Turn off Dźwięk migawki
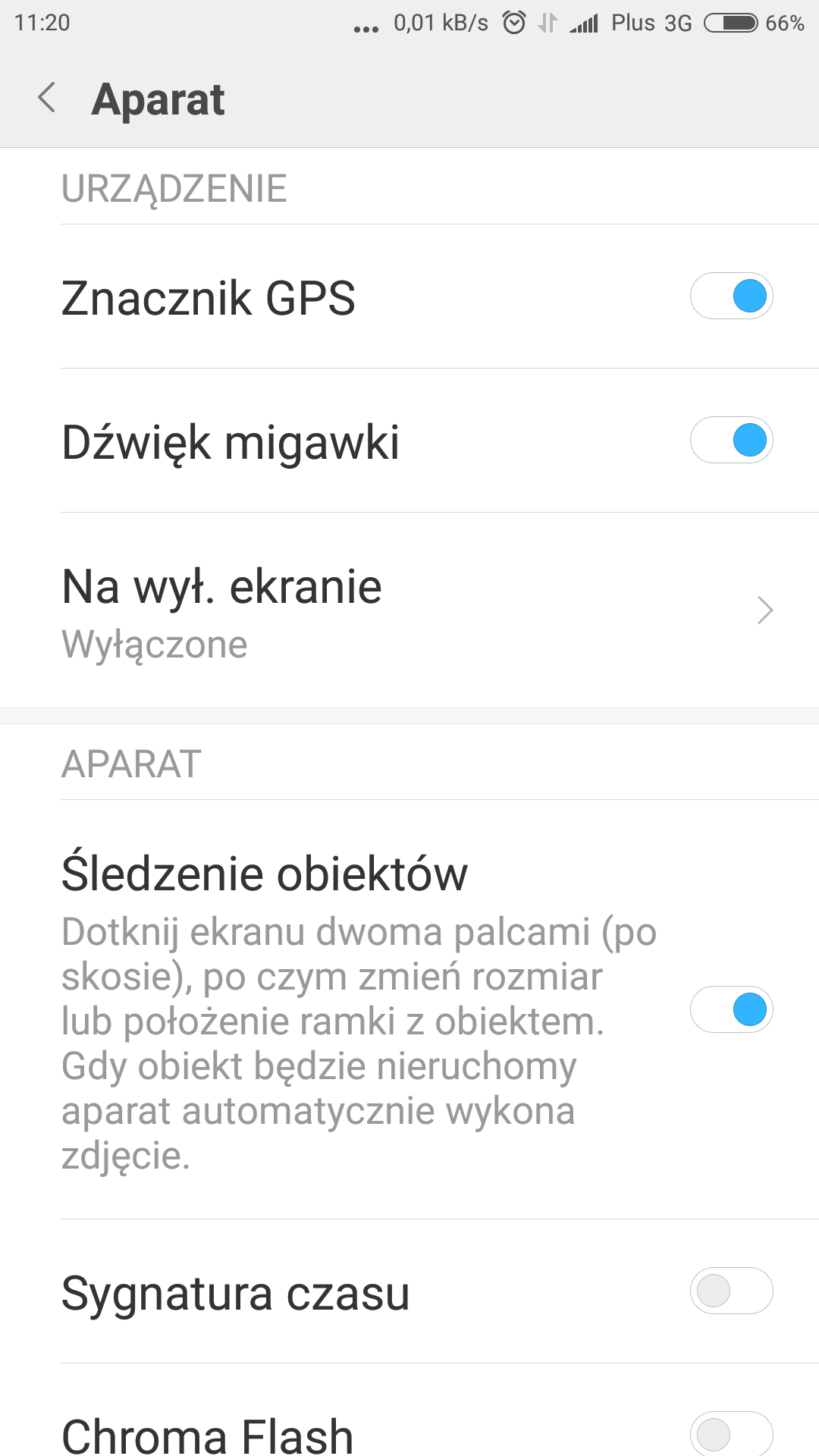The width and height of the screenshot is (819, 1456). 731,440
